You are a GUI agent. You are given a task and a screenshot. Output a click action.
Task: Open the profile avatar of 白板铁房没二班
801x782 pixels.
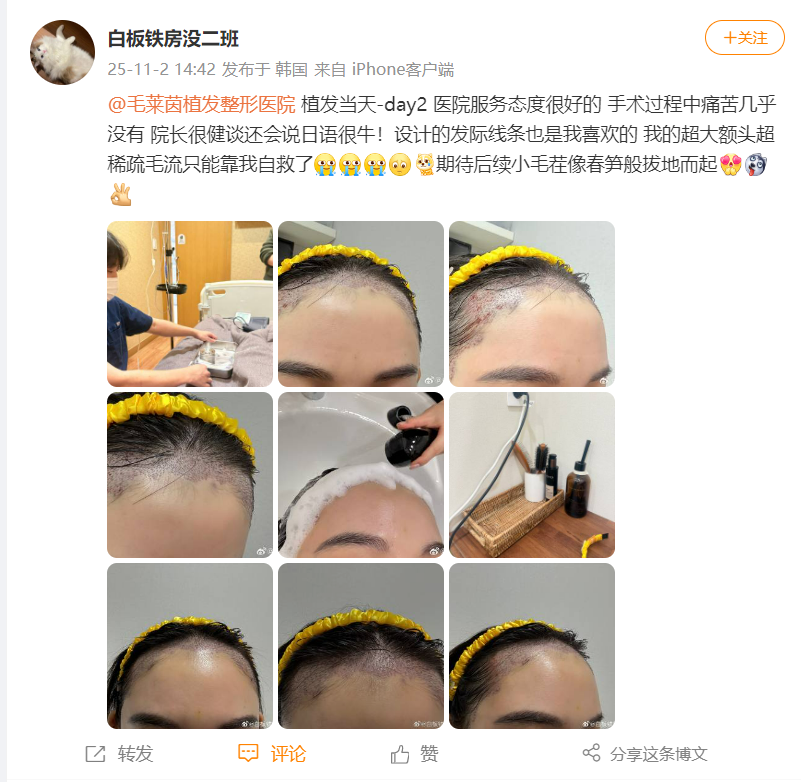click(62, 52)
